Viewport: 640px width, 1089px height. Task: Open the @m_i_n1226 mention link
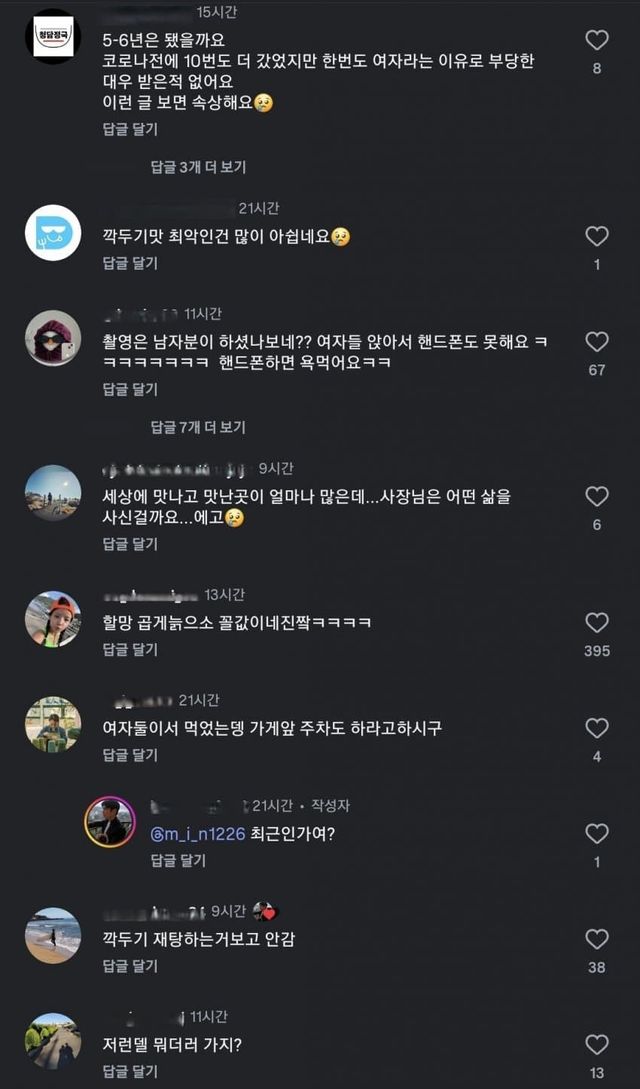coord(198,833)
